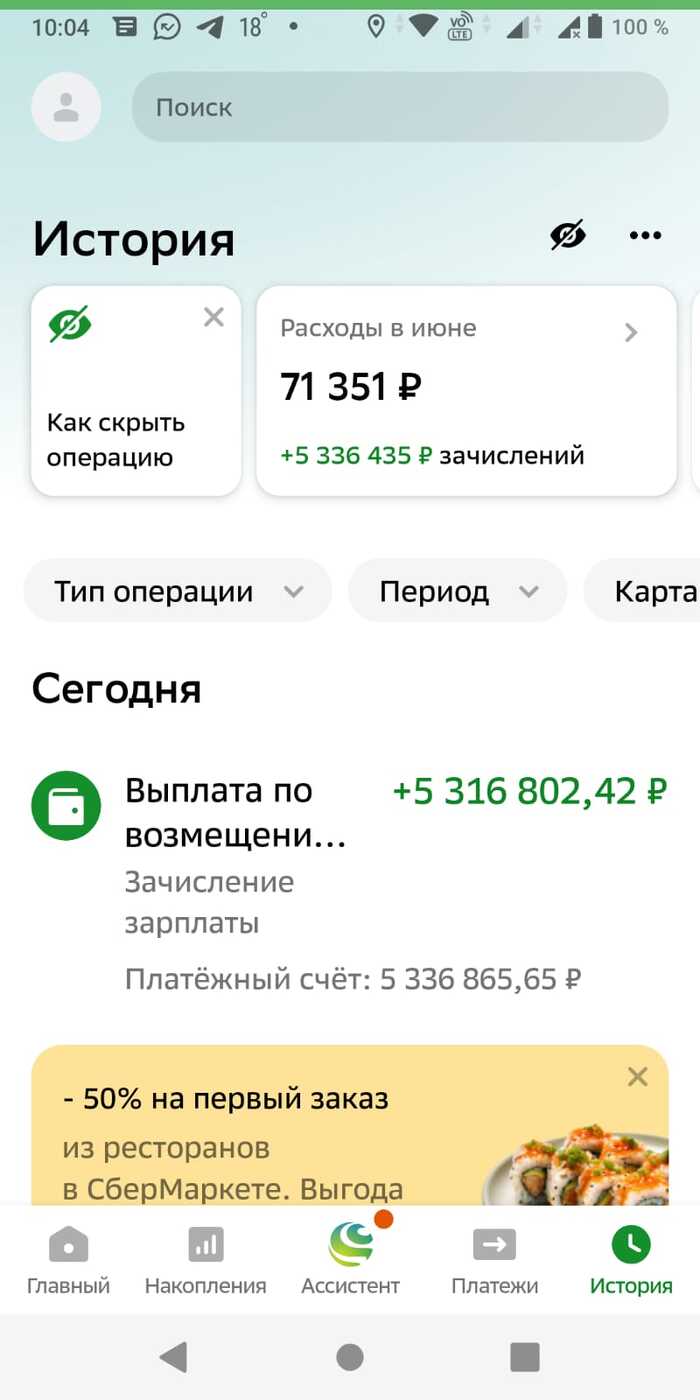Image resolution: width=700 pixels, height=1400 pixels.
Task: Expand the Тип операции filter
Action: [177, 591]
